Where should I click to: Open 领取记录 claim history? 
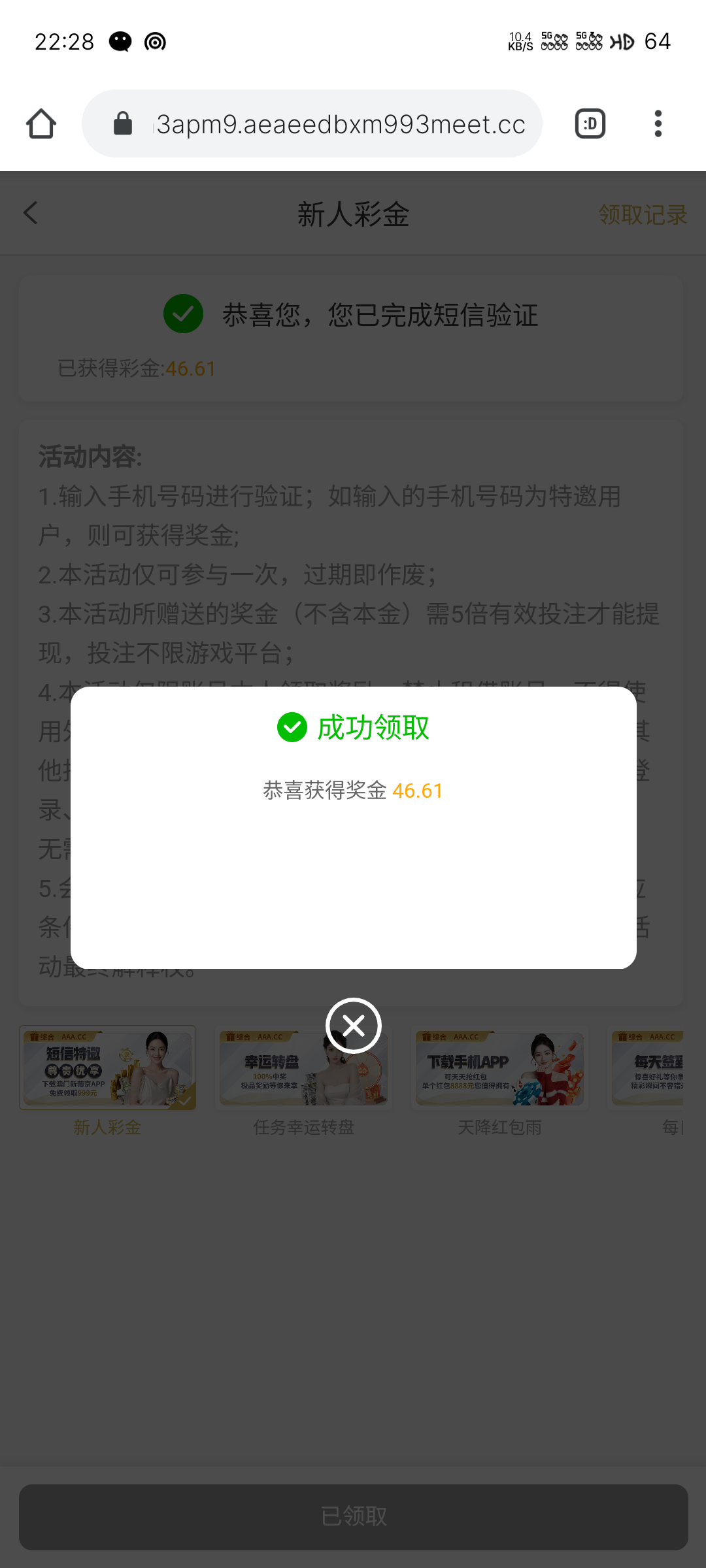point(642,214)
